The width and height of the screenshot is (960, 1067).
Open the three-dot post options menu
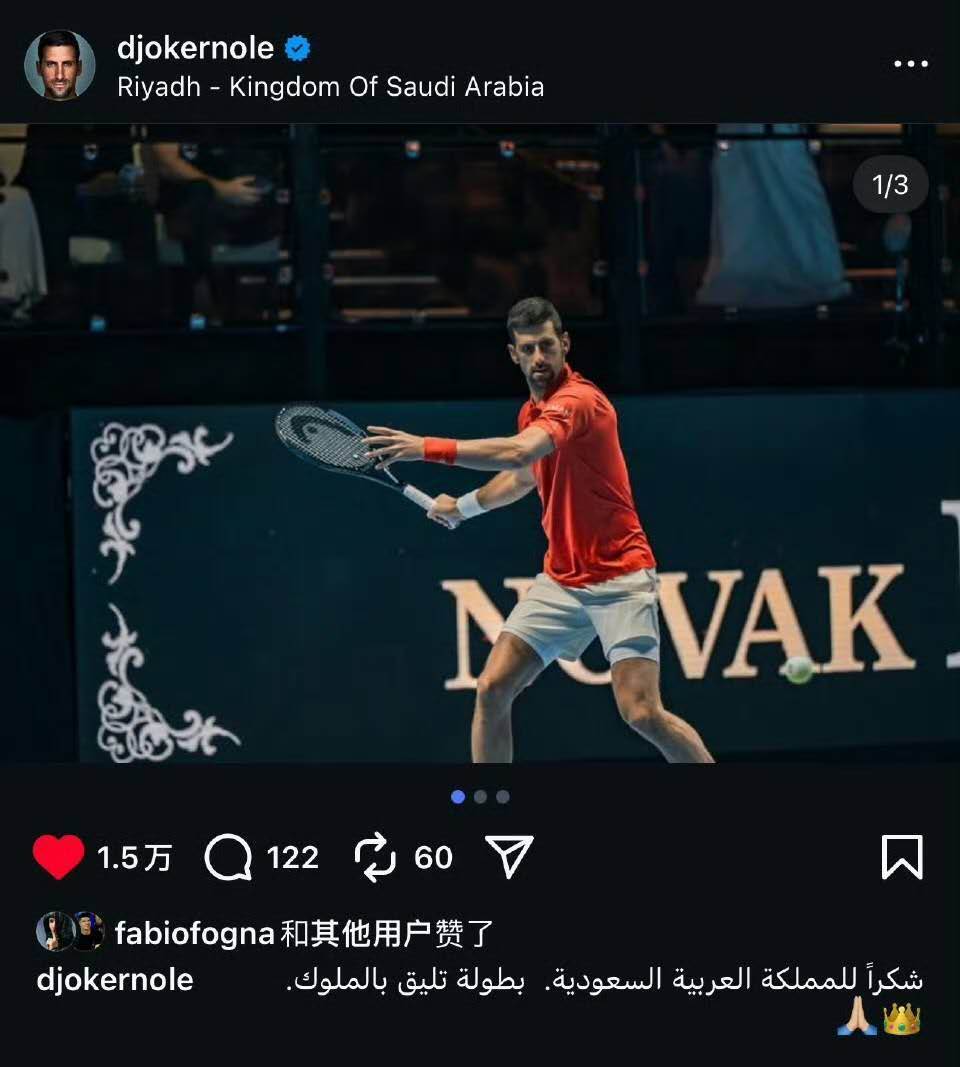[x=910, y=64]
